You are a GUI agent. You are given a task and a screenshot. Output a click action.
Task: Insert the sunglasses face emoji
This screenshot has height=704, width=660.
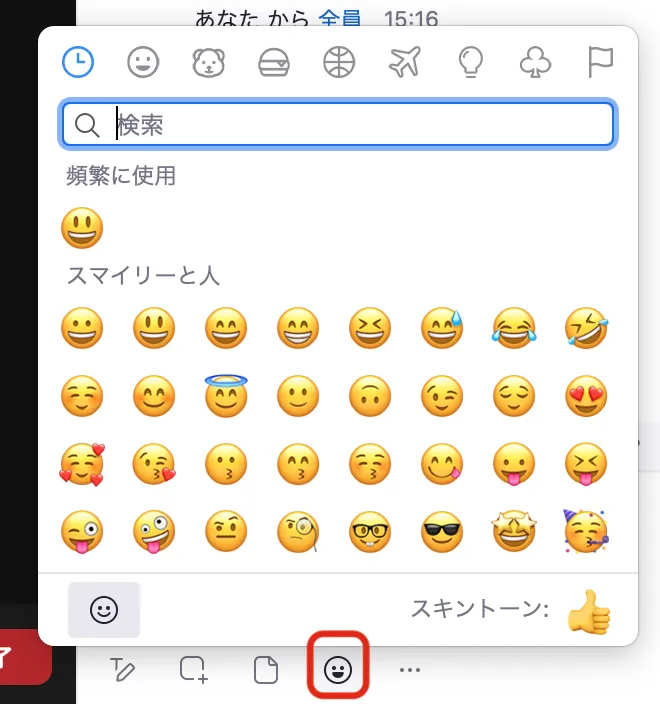442,531
